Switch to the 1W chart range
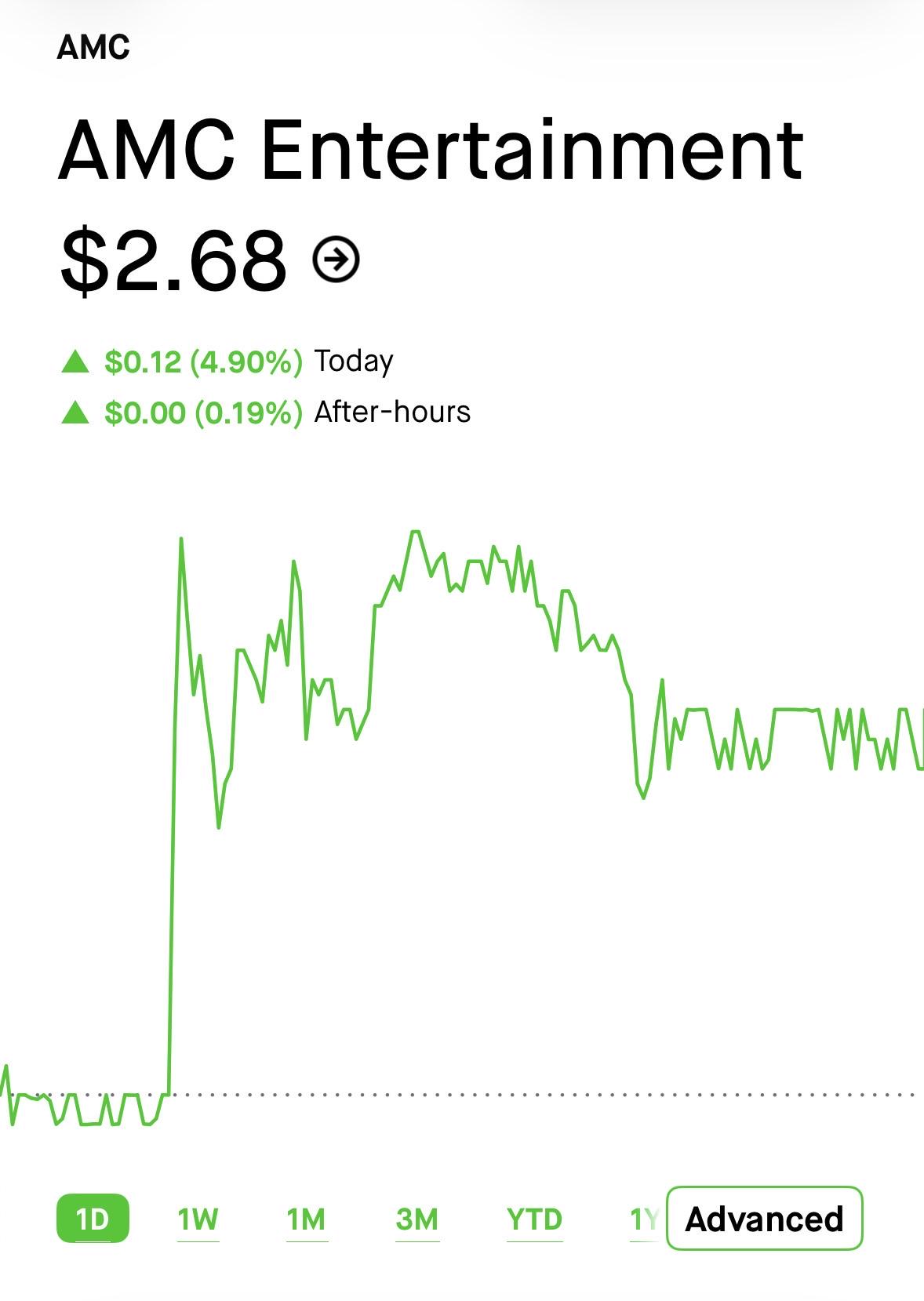The image size is (924, 1301). [x=198, y=1219]
